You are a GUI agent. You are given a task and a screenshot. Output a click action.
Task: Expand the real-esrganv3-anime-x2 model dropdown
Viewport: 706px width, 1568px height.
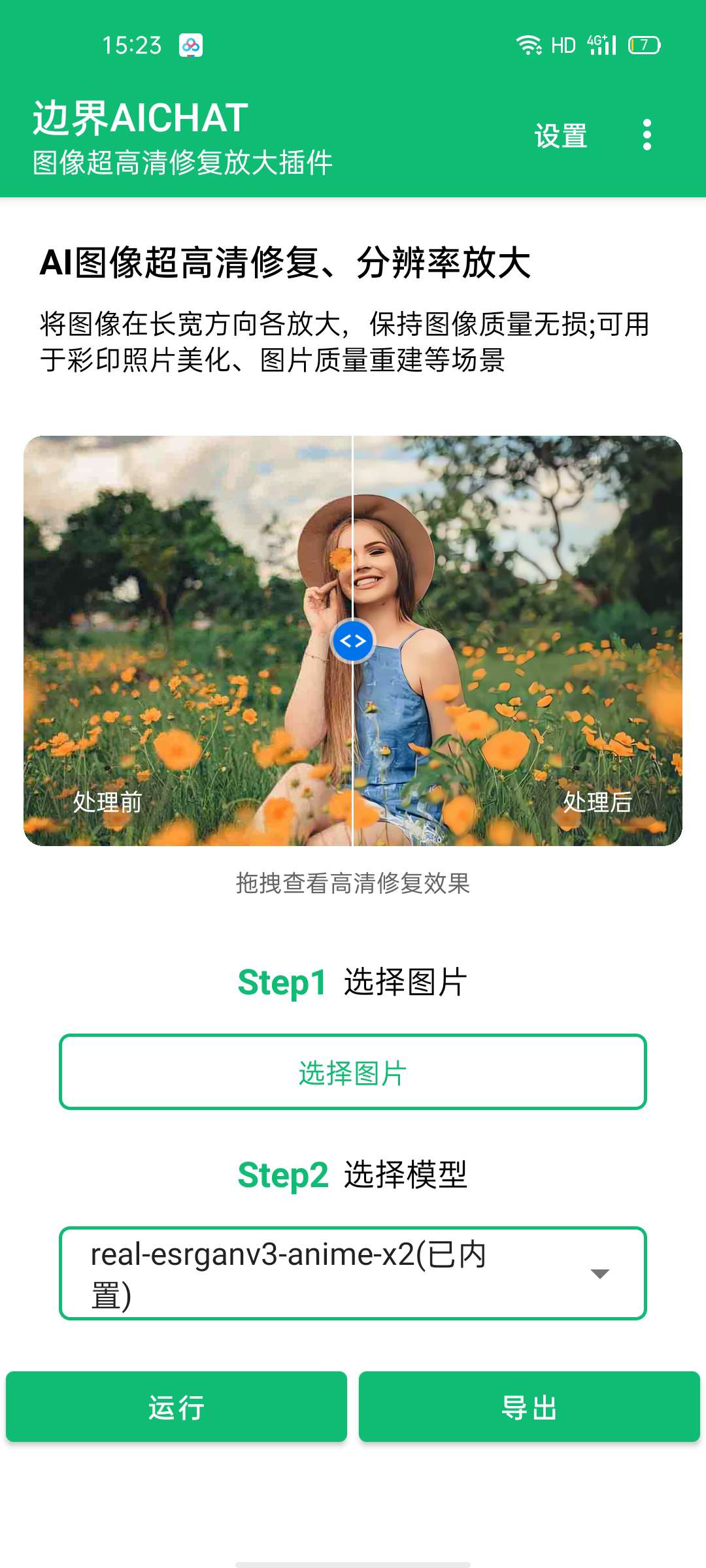coord(353,1273)
